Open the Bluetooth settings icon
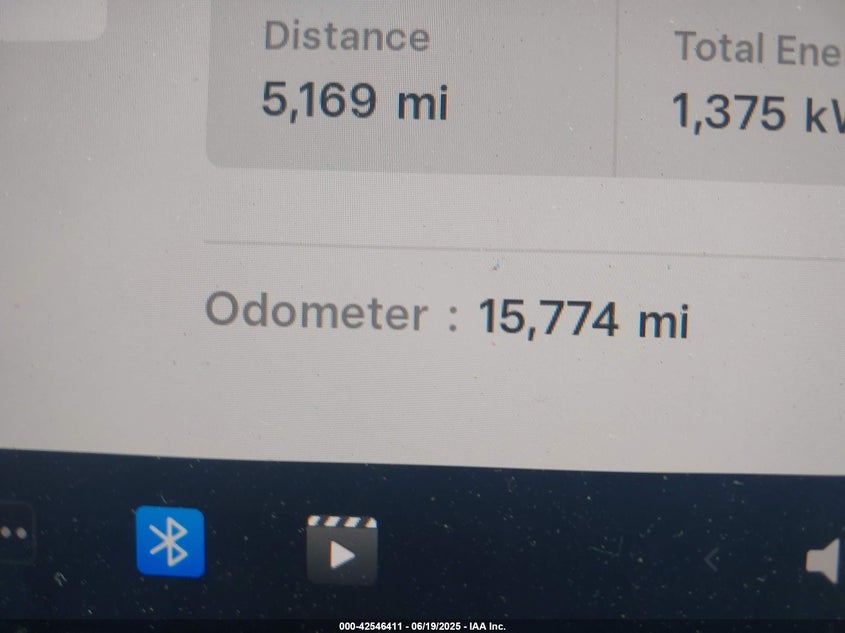This screenshot has height=633, width=845. click(x=170, y=542)
